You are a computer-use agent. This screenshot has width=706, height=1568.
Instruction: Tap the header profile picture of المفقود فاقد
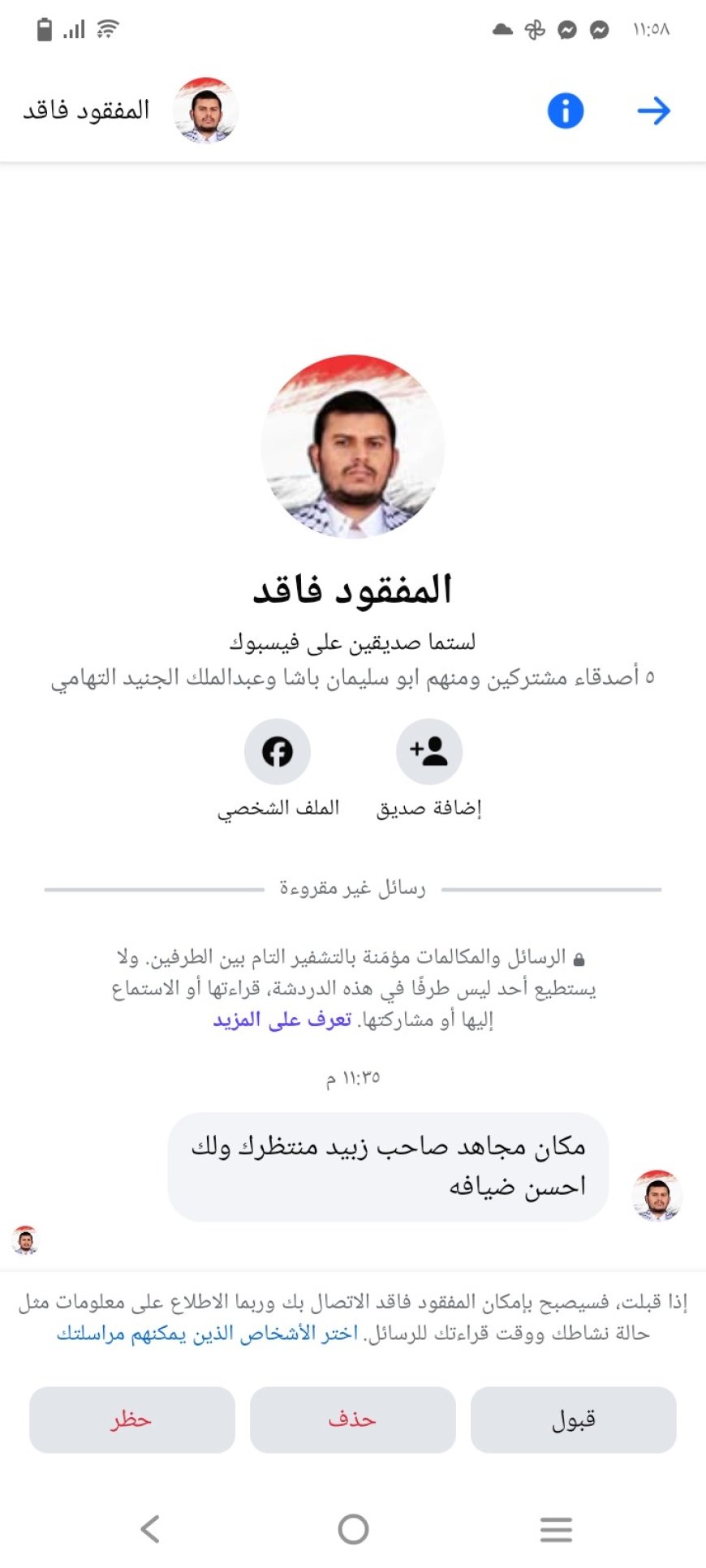pyautogui.click(x=206, y=111)
